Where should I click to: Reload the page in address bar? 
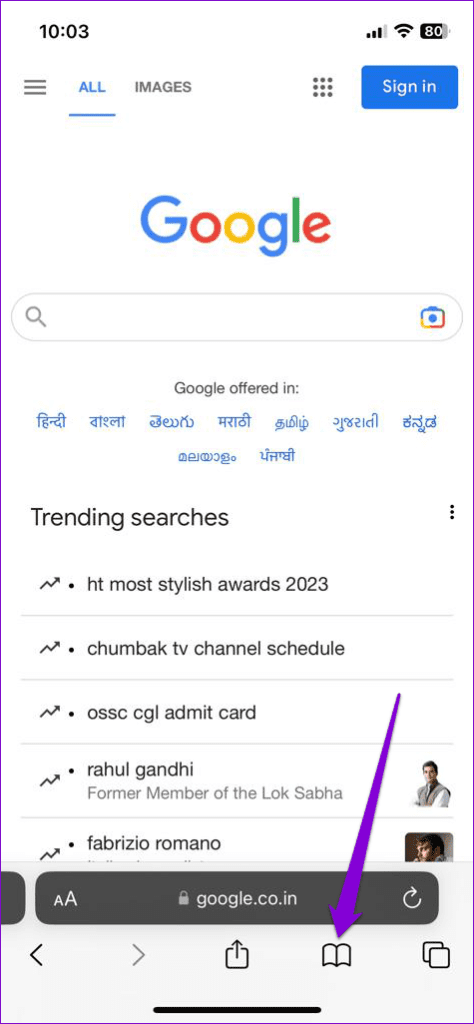coord(412,899)
